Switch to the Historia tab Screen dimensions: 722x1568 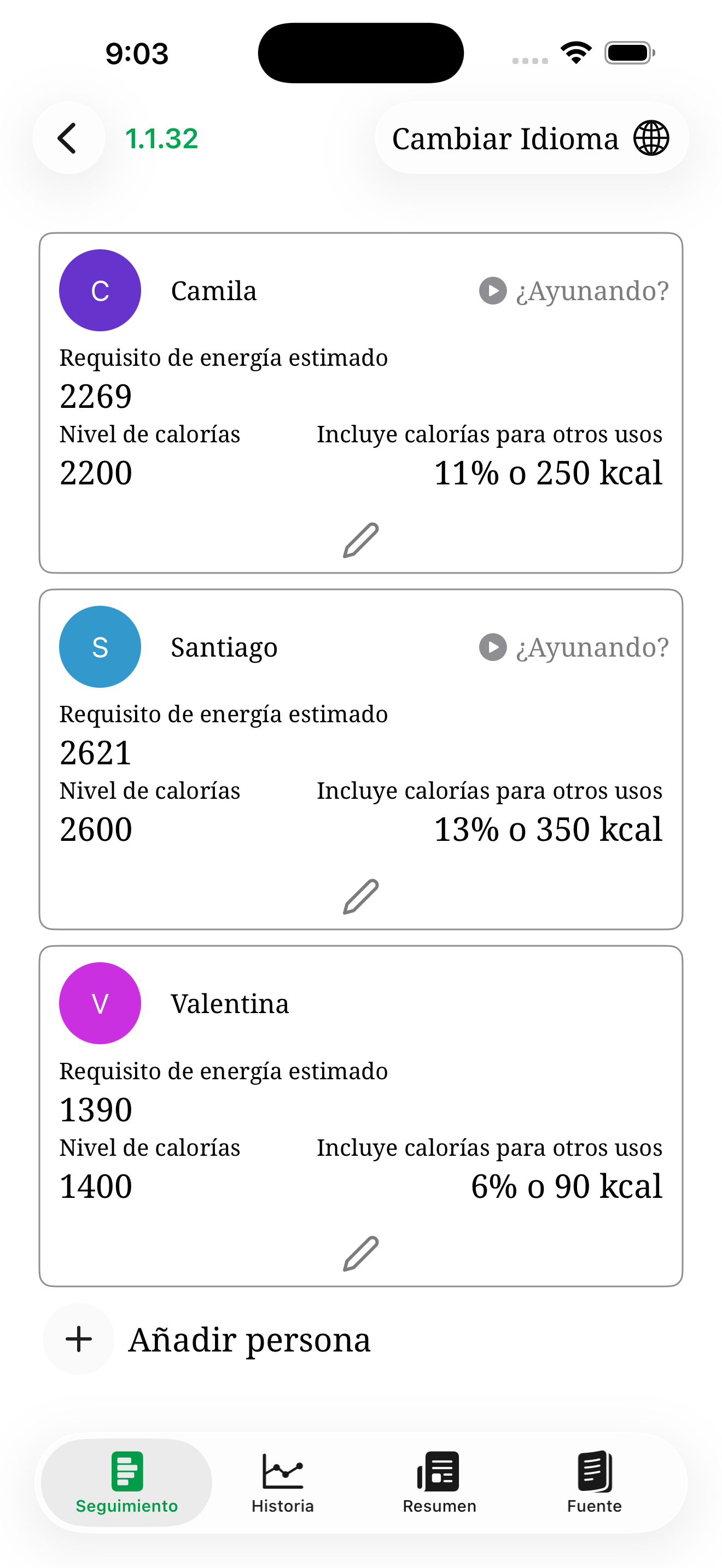282,1485
